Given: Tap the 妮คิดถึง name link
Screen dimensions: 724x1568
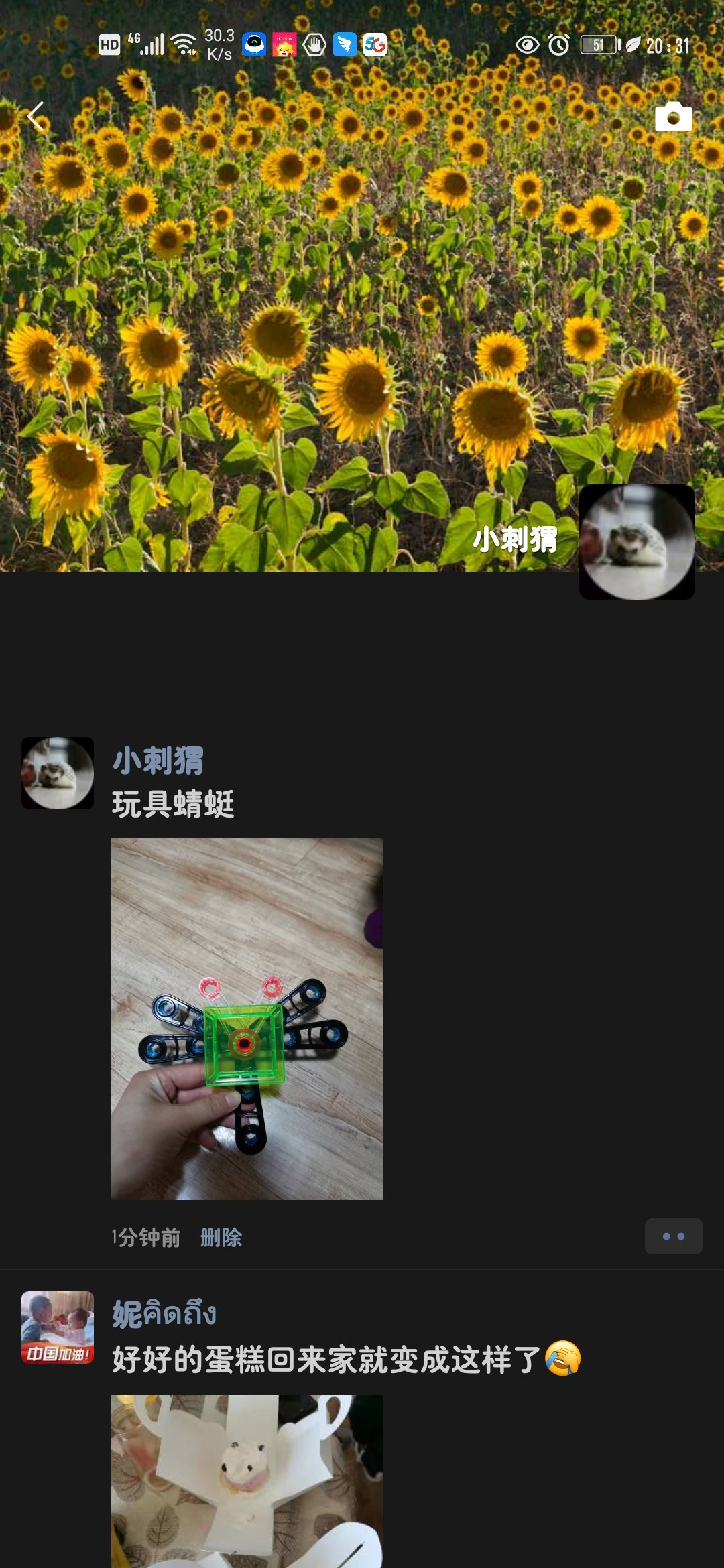Looking at the screenshot, I should point(164,1313).
